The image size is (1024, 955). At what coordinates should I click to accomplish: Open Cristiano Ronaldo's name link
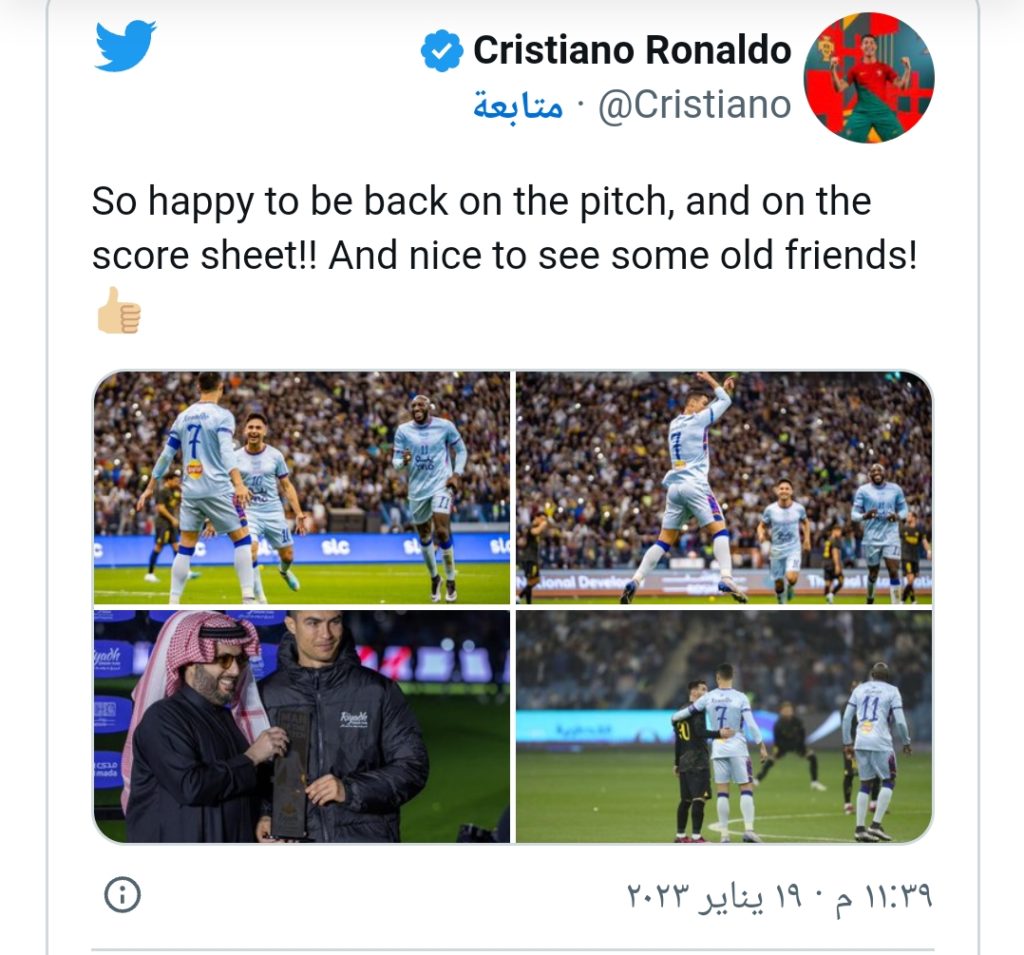(631, 50)
